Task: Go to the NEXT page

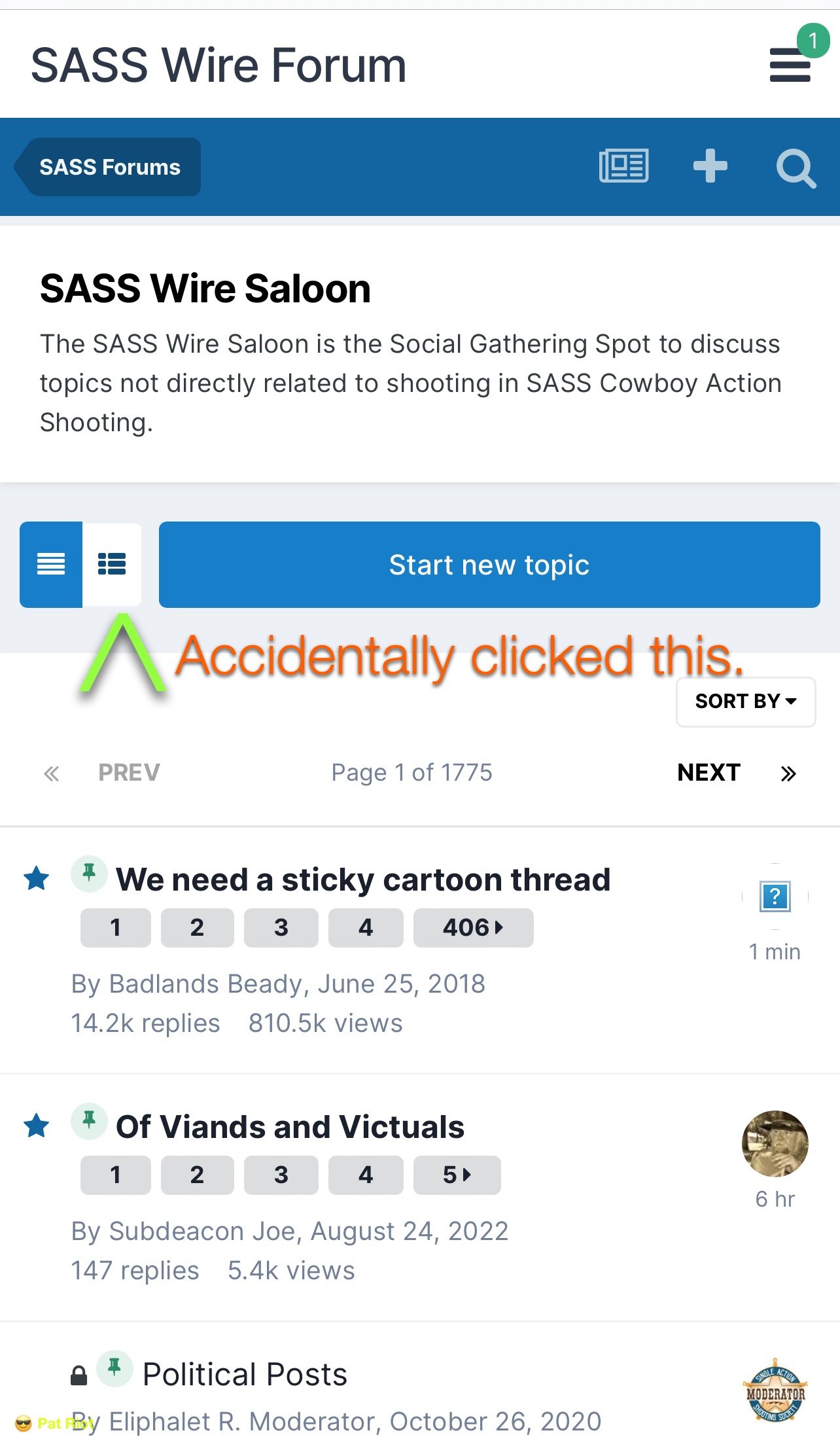Action: [x=709, y=773]
